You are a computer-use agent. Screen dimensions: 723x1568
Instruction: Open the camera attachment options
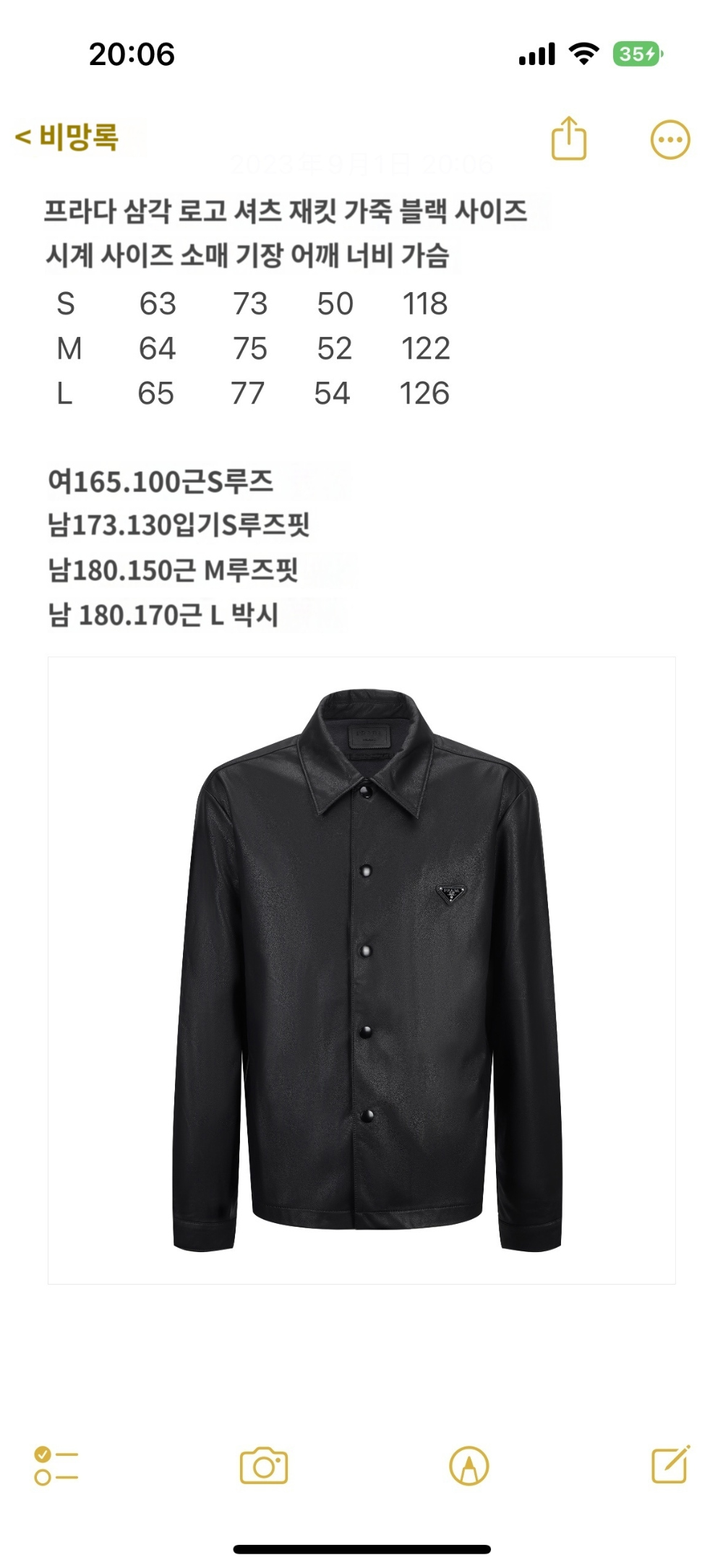264,1466
